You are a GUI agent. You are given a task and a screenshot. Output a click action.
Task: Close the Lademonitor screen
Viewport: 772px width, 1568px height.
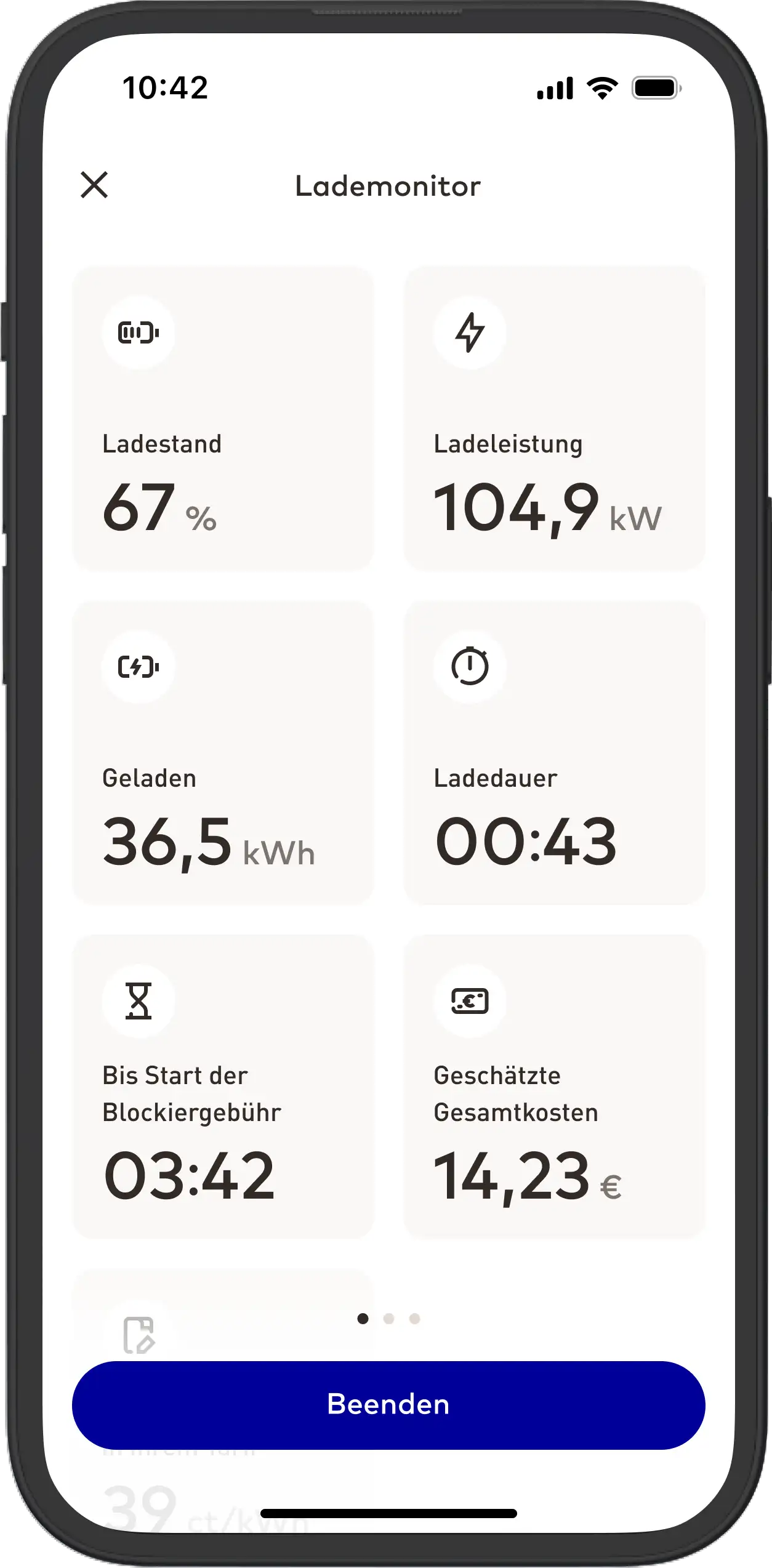point(94,185)
